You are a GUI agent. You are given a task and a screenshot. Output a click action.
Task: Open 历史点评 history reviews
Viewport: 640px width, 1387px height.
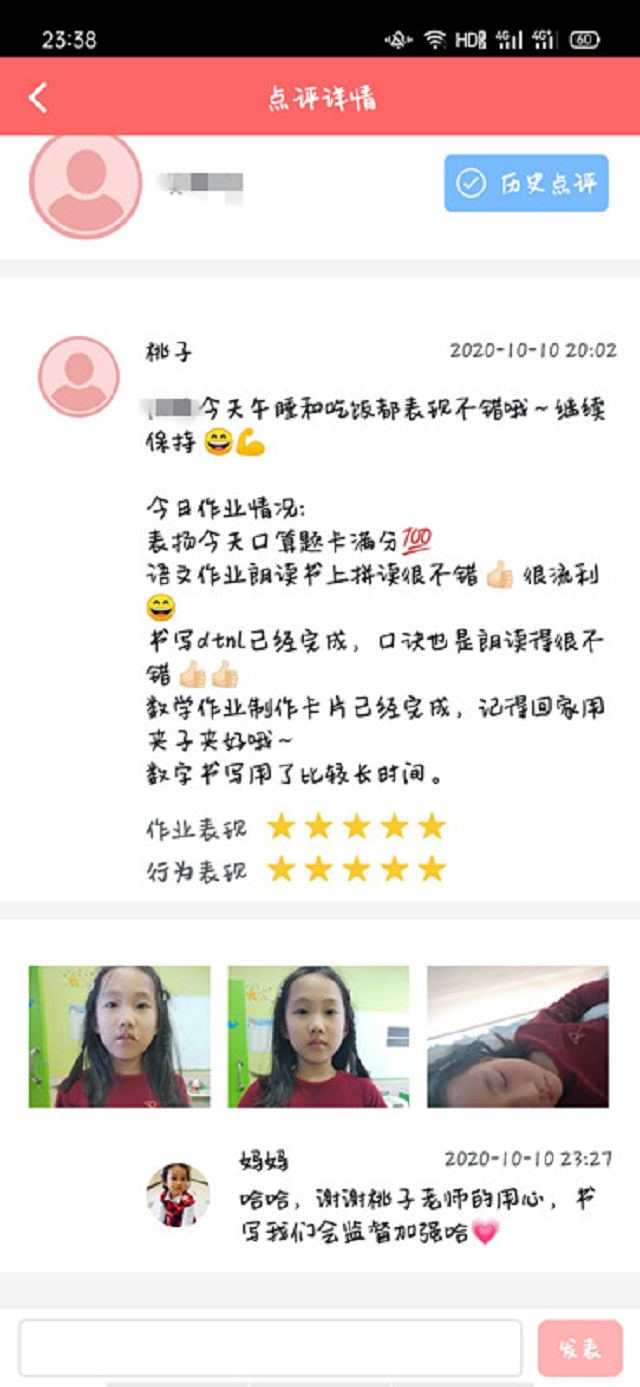point(526,183)
